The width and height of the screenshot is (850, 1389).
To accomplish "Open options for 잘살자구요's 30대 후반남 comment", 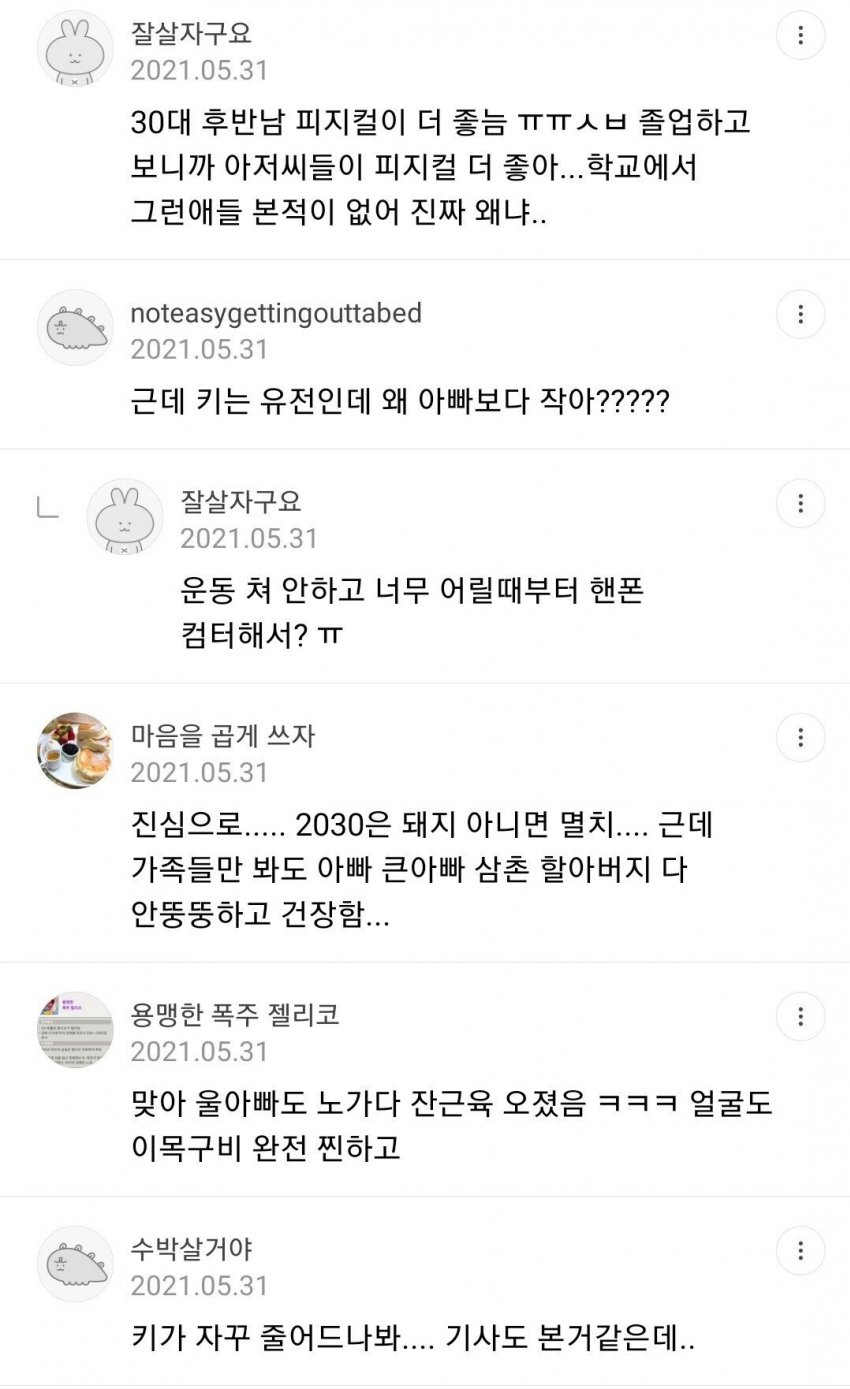I will click(x=800, y=37).
